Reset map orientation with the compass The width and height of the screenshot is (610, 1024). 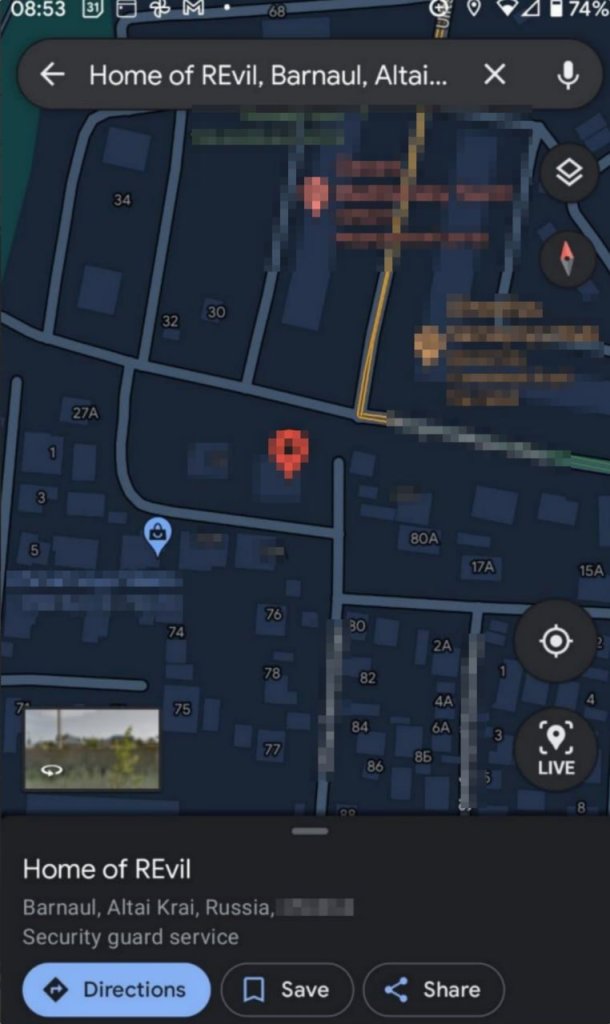pyautogui.click(x=568, y=259)
